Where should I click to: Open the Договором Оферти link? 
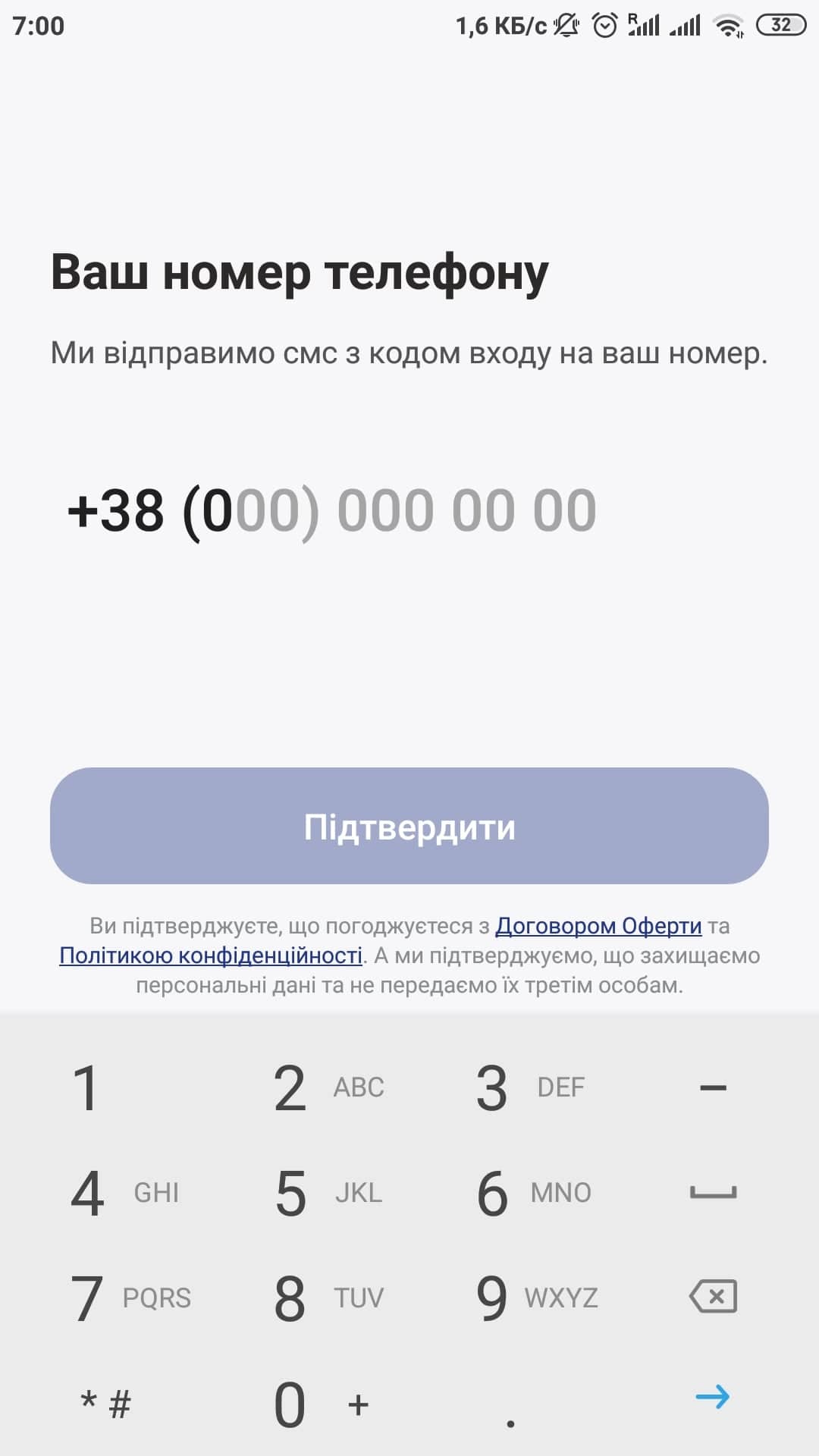pyautogui.click(x=598, y=926)
